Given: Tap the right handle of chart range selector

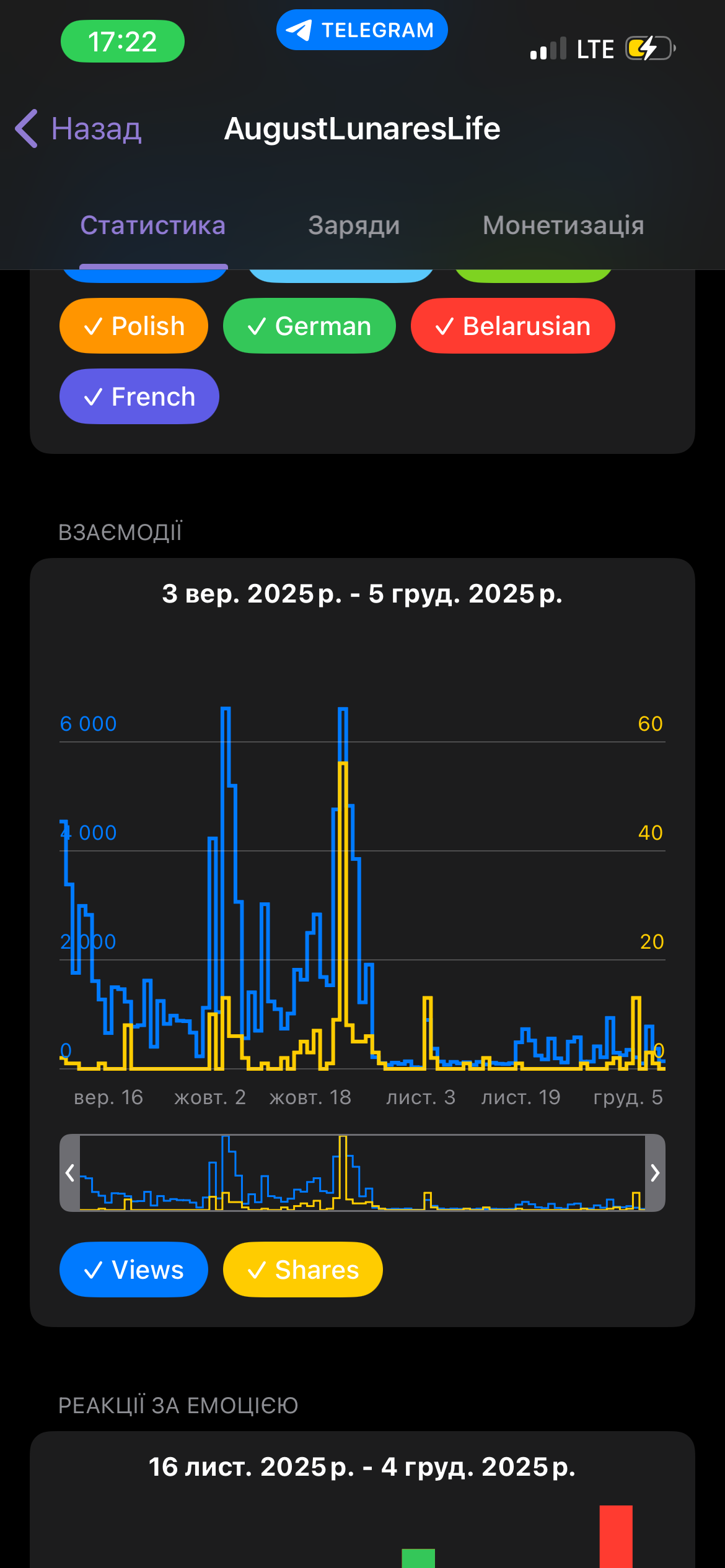Looking at the screenshot, I should click(x=655, y=1173).
